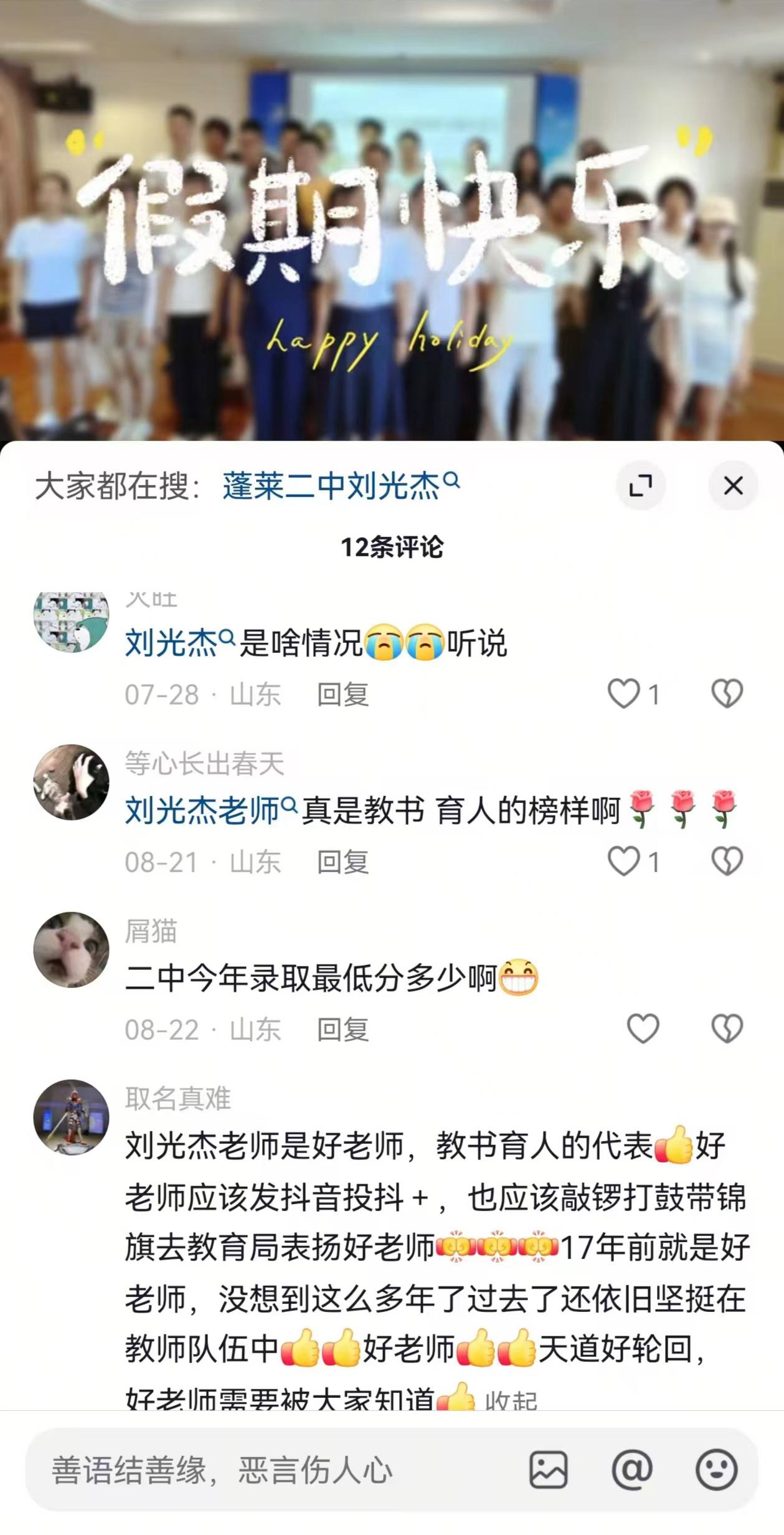784x1535 pixels.
Task: Close the comments panel
Action: [x=733, y=485]
